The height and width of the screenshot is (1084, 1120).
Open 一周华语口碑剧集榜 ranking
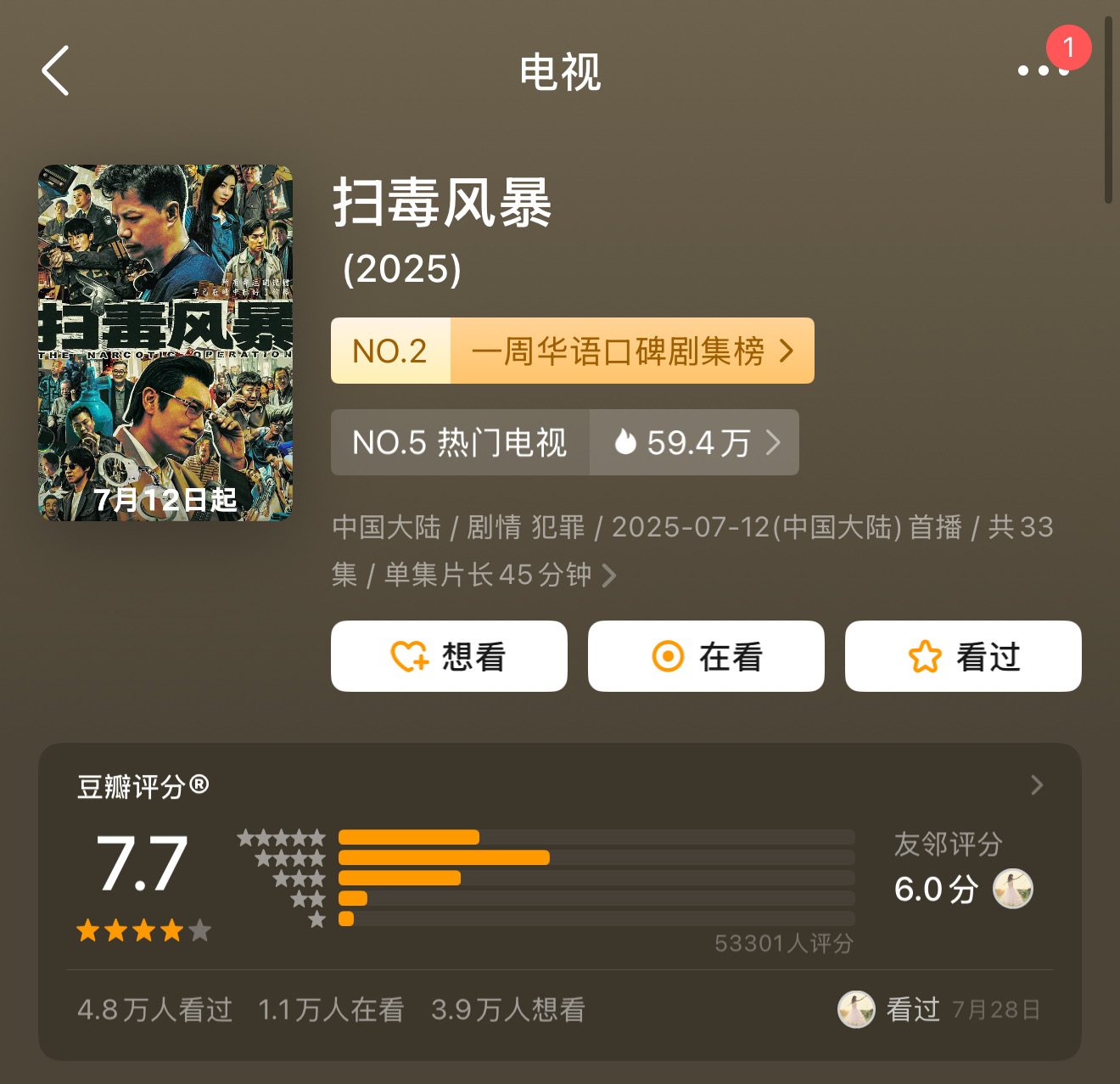[x=573, y=351]
